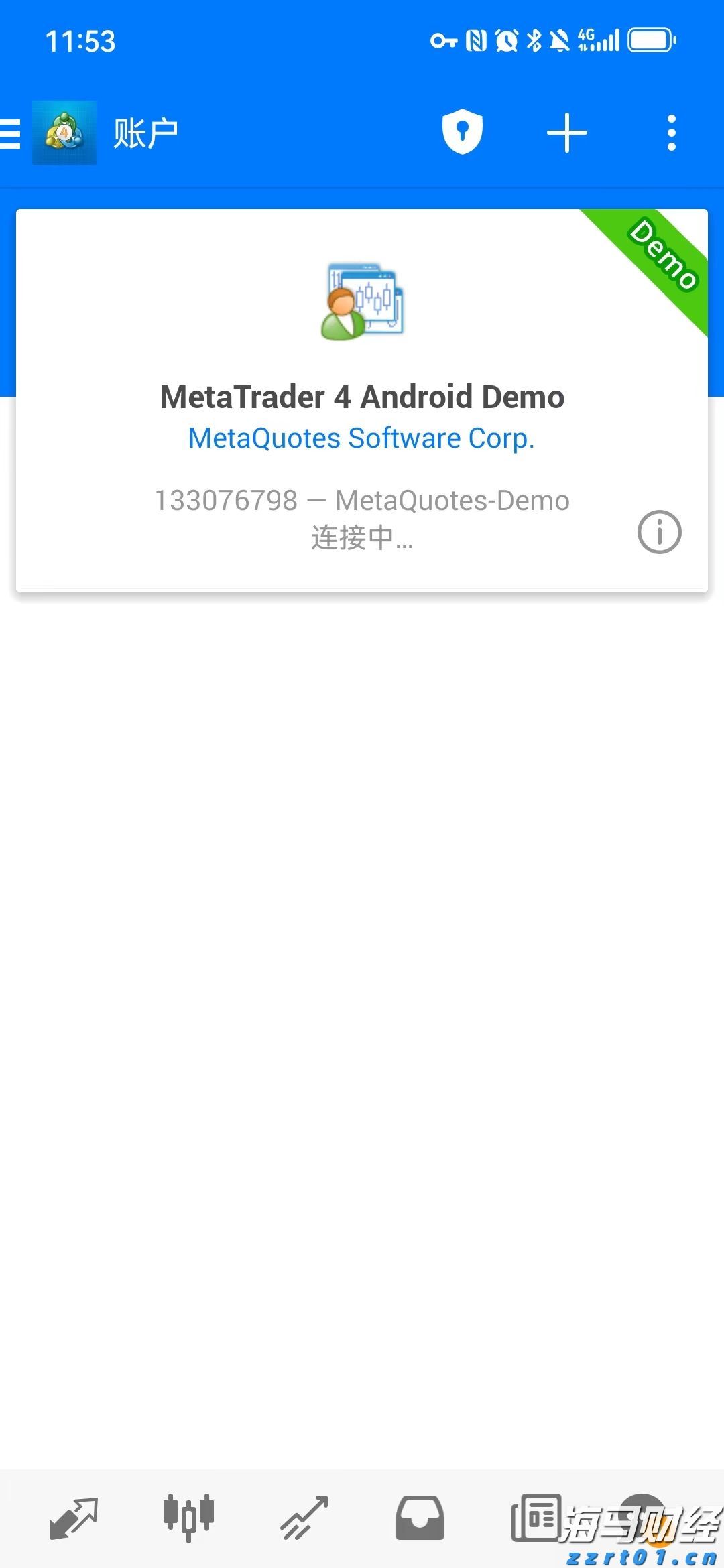This screenshot has height=1568, width=724.
Task: Add a new account with the plus icon
Action: point(566,132)
